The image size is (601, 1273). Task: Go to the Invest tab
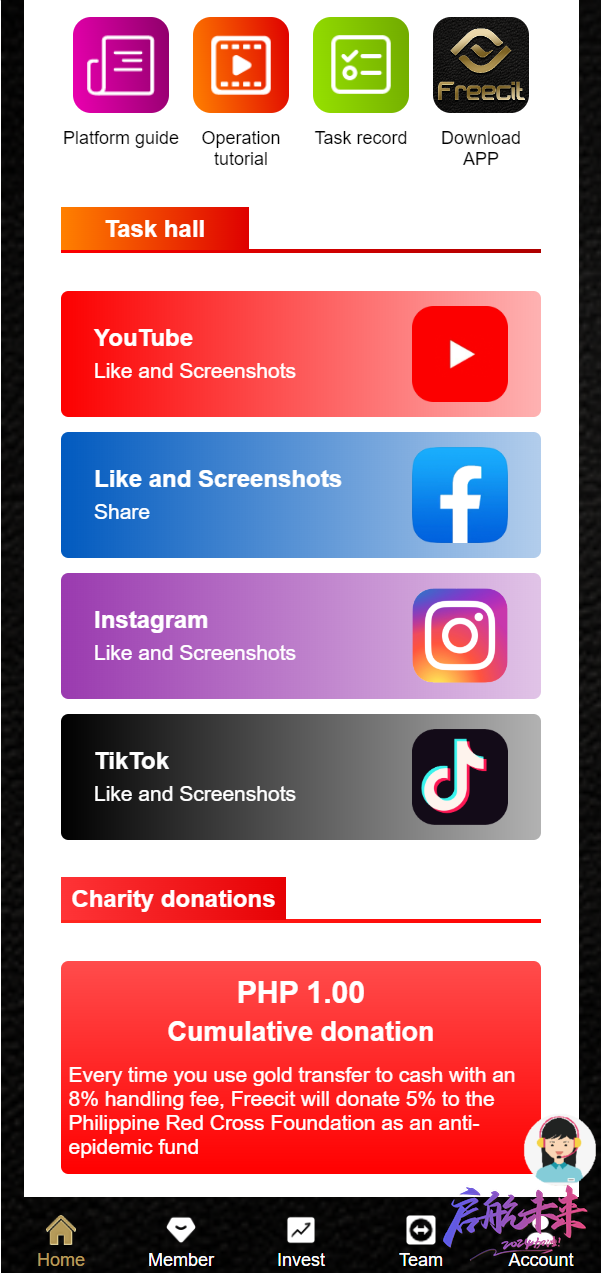(x=301, y=1242)
